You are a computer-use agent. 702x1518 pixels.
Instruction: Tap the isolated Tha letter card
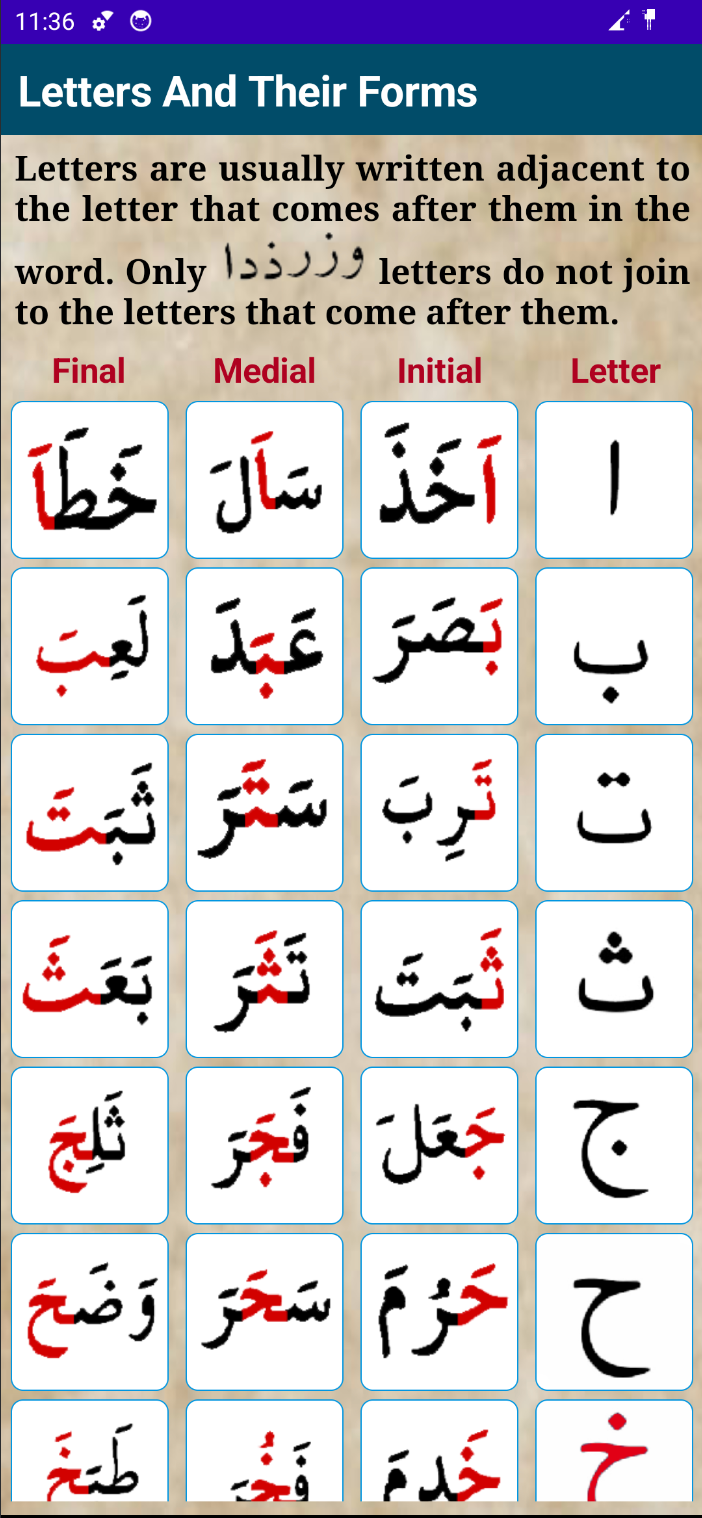coord(614,979)
